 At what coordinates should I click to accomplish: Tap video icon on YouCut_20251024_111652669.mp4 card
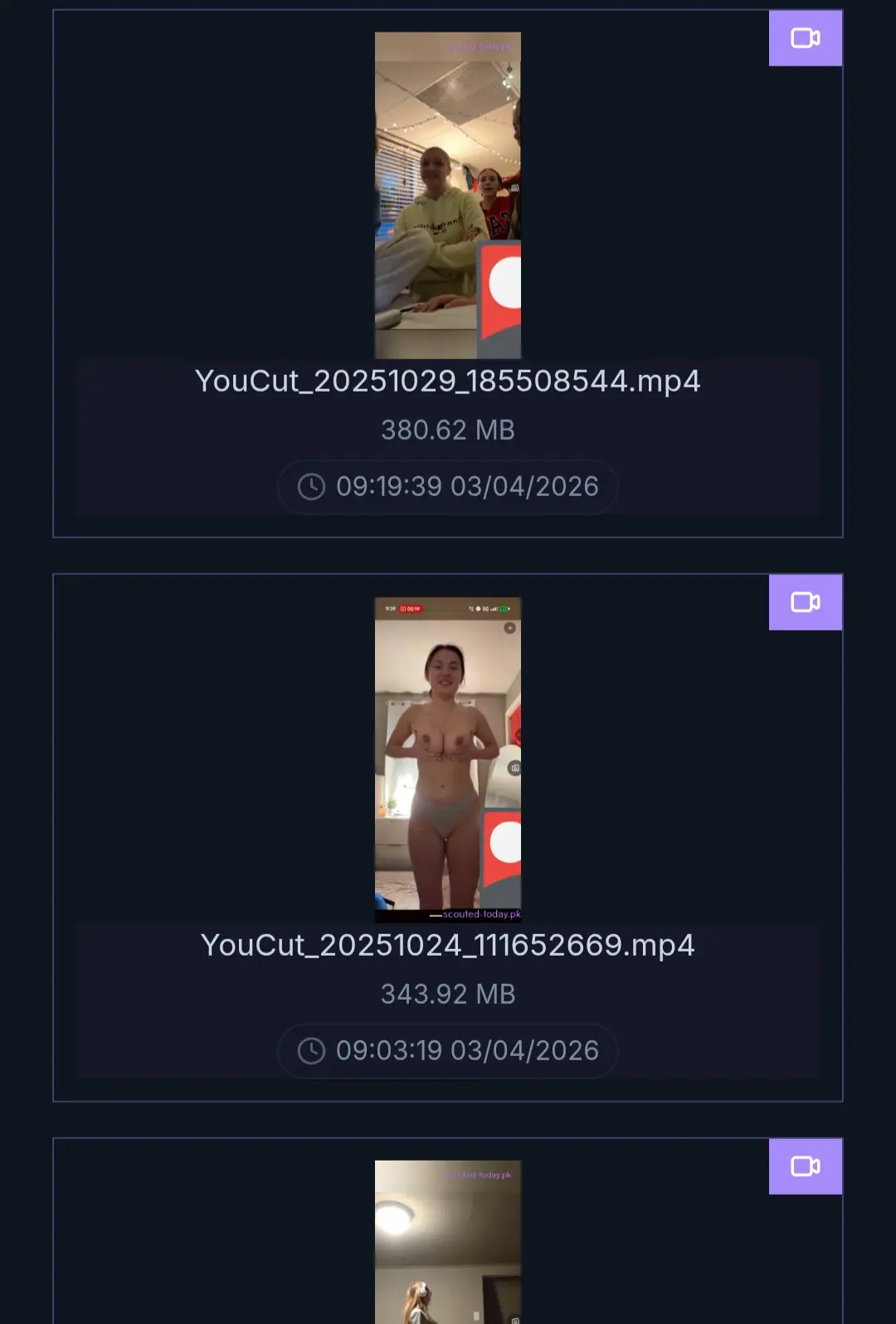(806, 602)
